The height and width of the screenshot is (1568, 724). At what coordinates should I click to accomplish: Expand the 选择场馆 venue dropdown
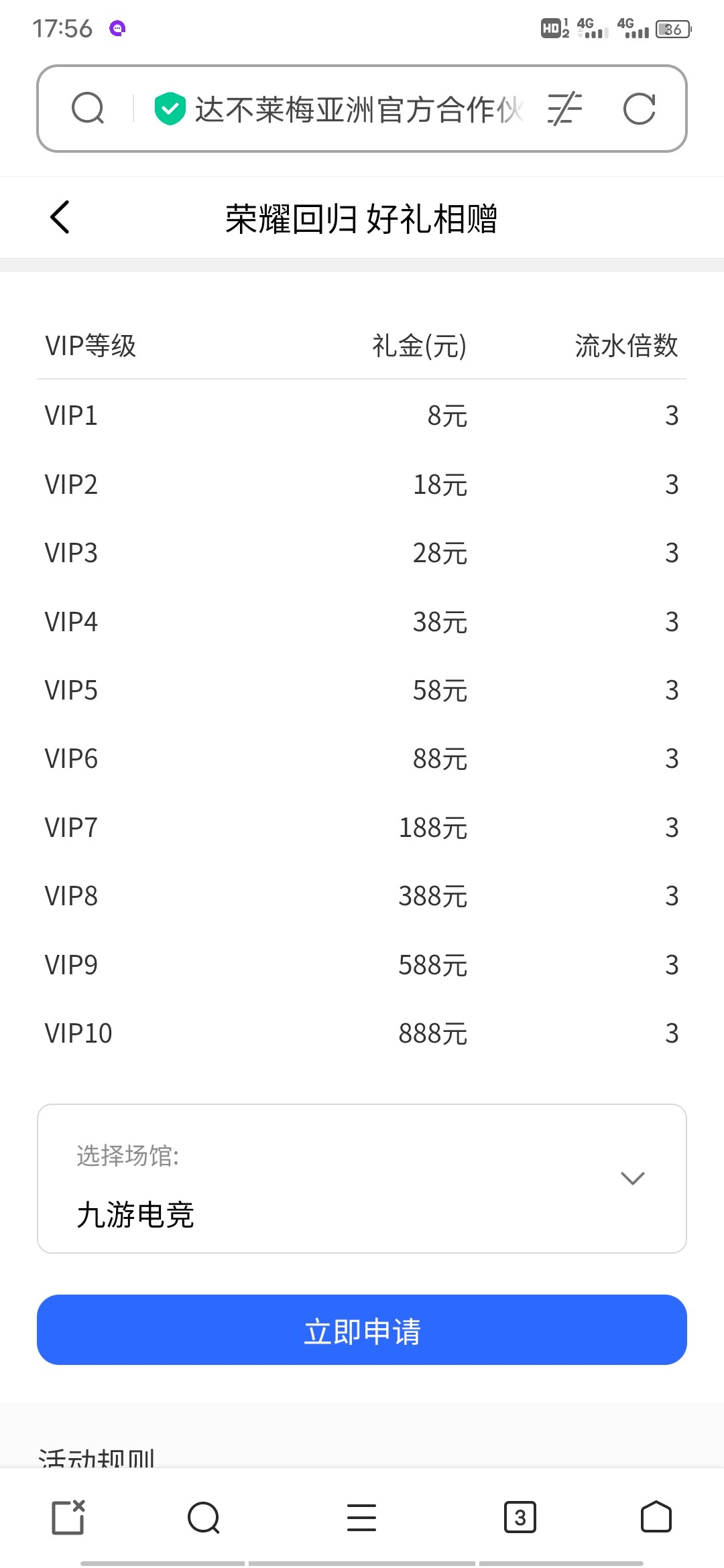pos(632,1178)
